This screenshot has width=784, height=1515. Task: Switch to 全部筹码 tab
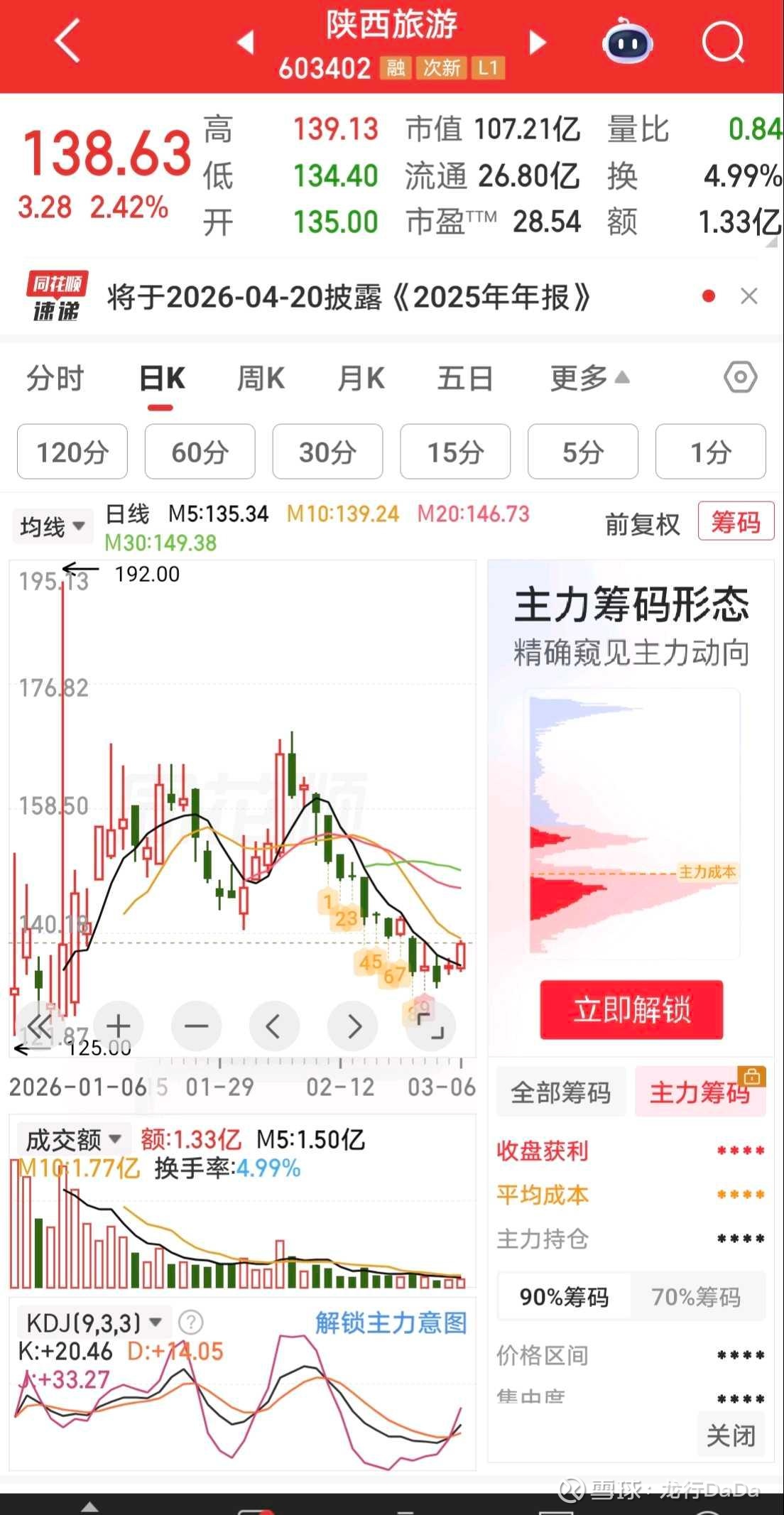click(560, 1092)
